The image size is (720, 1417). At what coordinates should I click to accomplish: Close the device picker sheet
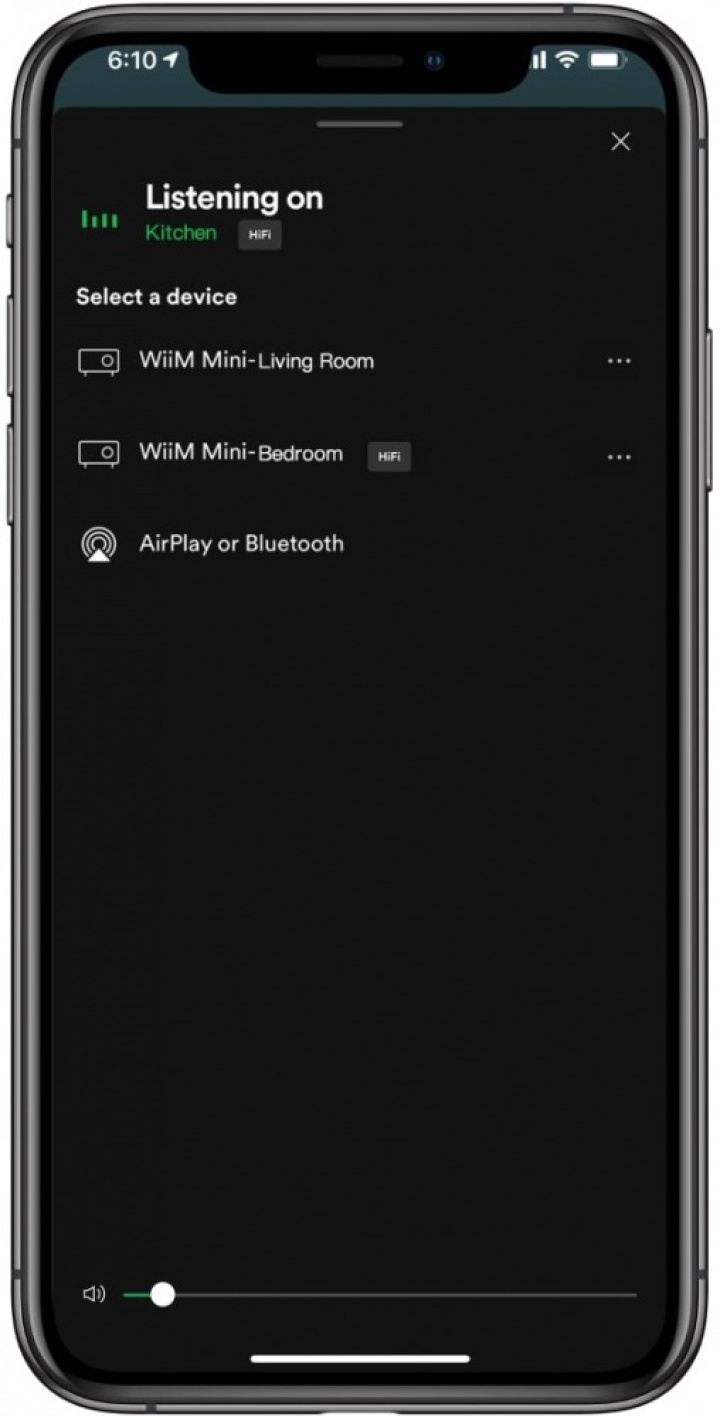620,142
